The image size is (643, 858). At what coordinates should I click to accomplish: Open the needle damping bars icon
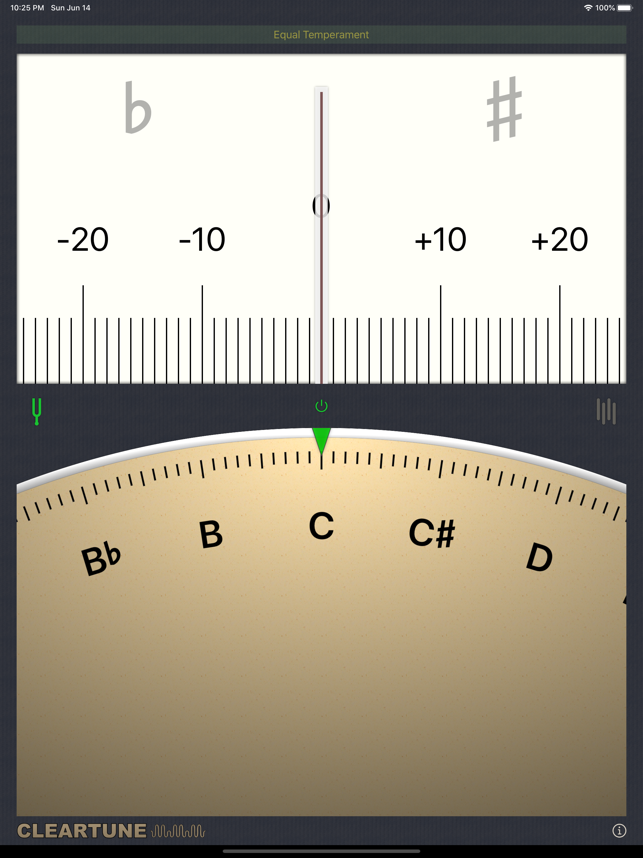coord(606,411)
